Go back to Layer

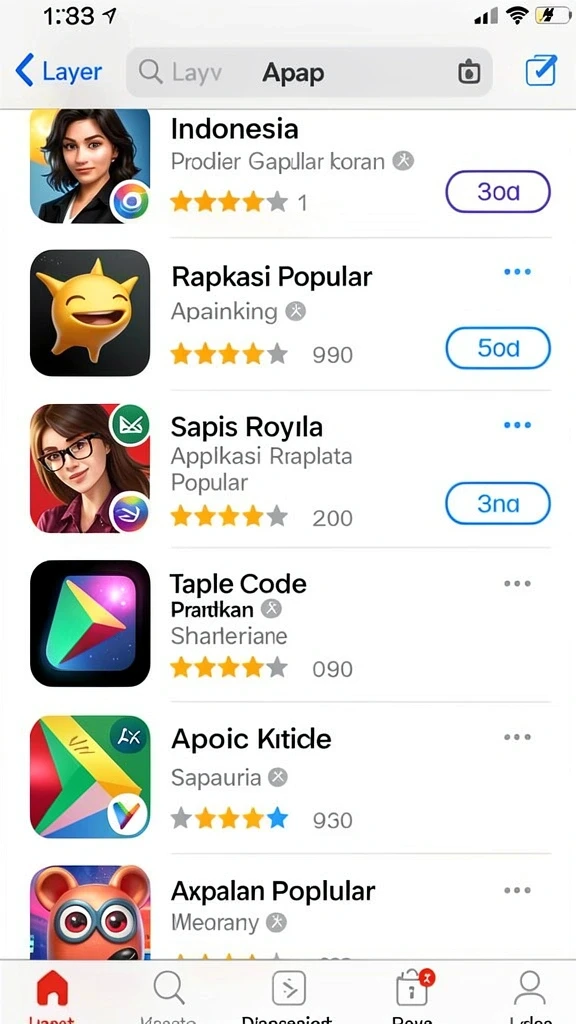point(59,71)
